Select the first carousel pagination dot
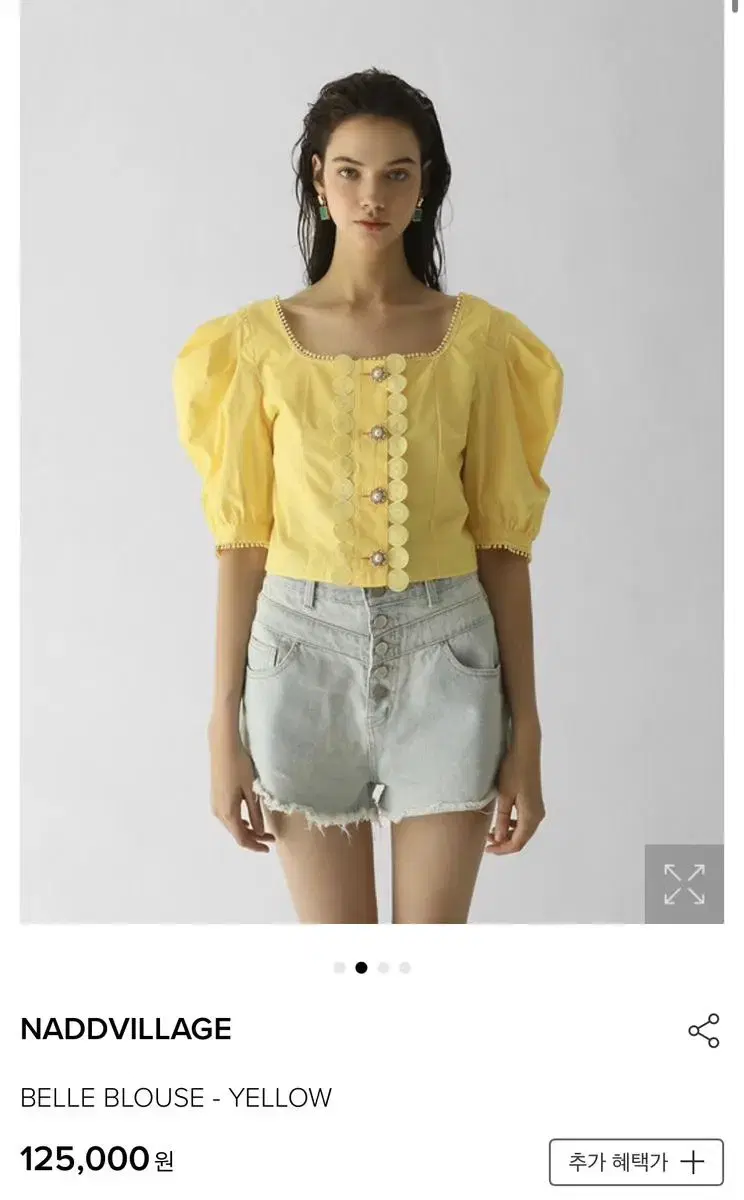This screenshot has width=744, height=1200. (x=339, y=967)
